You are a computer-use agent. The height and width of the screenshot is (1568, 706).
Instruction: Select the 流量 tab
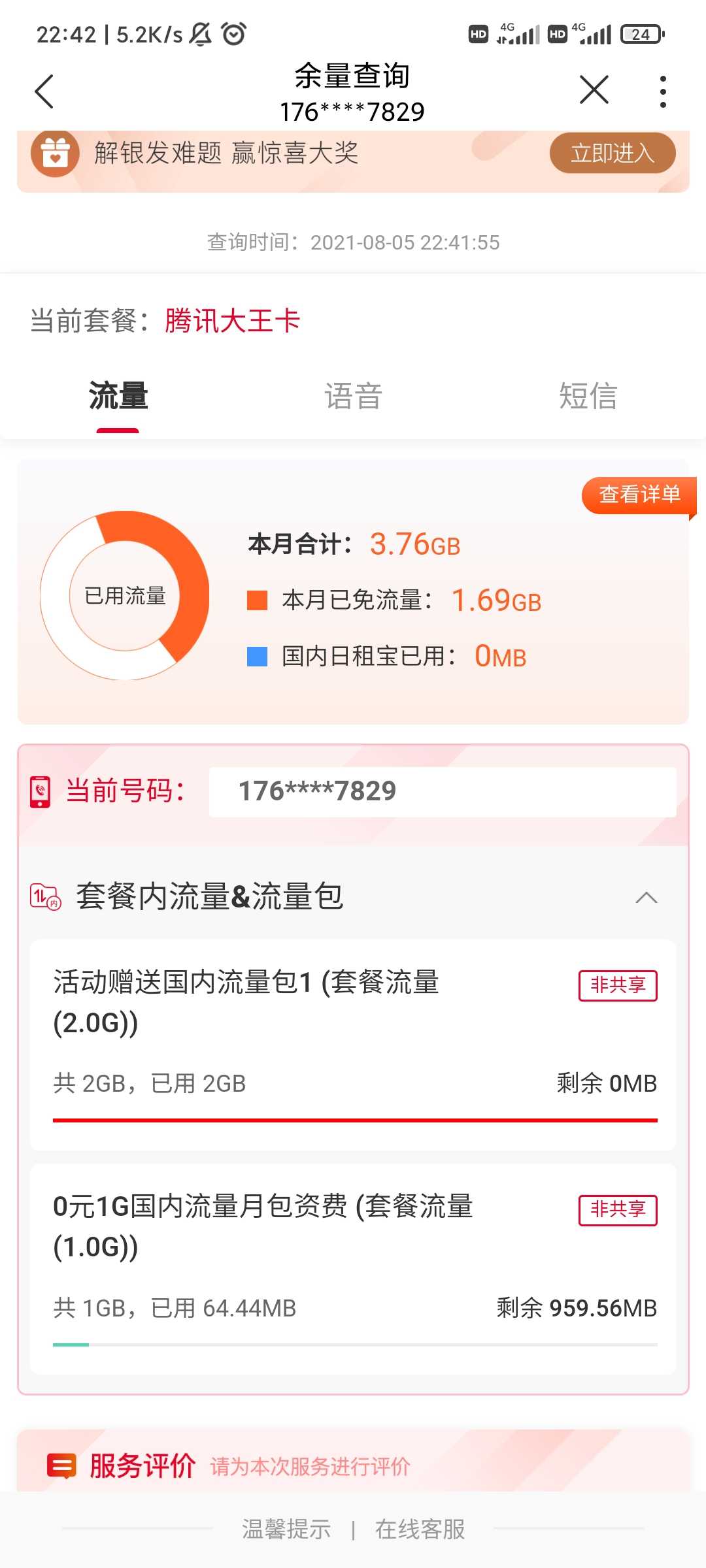pyautogui.click(x=118, y=397)
